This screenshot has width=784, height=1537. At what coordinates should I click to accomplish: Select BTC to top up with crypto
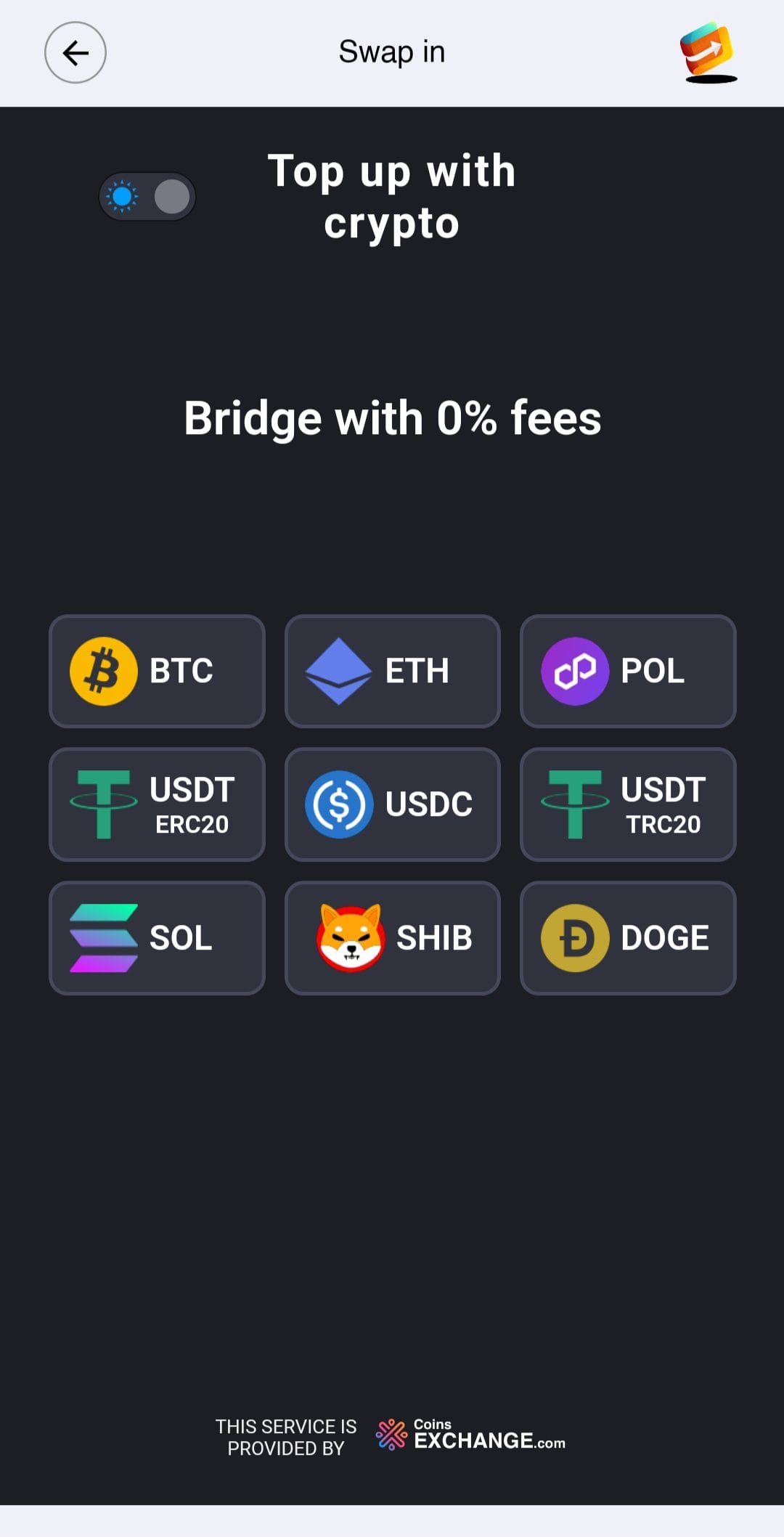pyautogui.click(x=157, y=670)
